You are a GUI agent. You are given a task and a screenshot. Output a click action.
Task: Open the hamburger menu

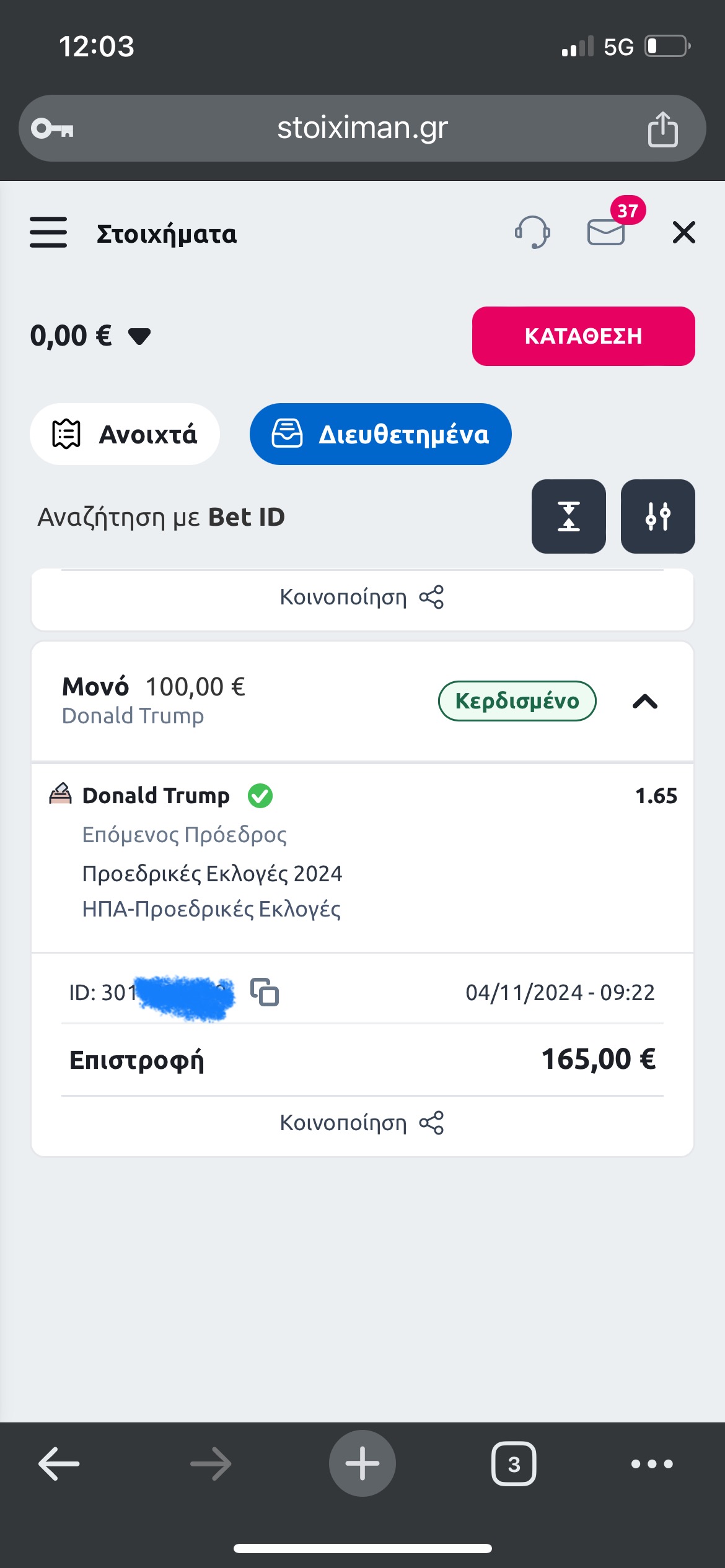(x=48, y=233)
